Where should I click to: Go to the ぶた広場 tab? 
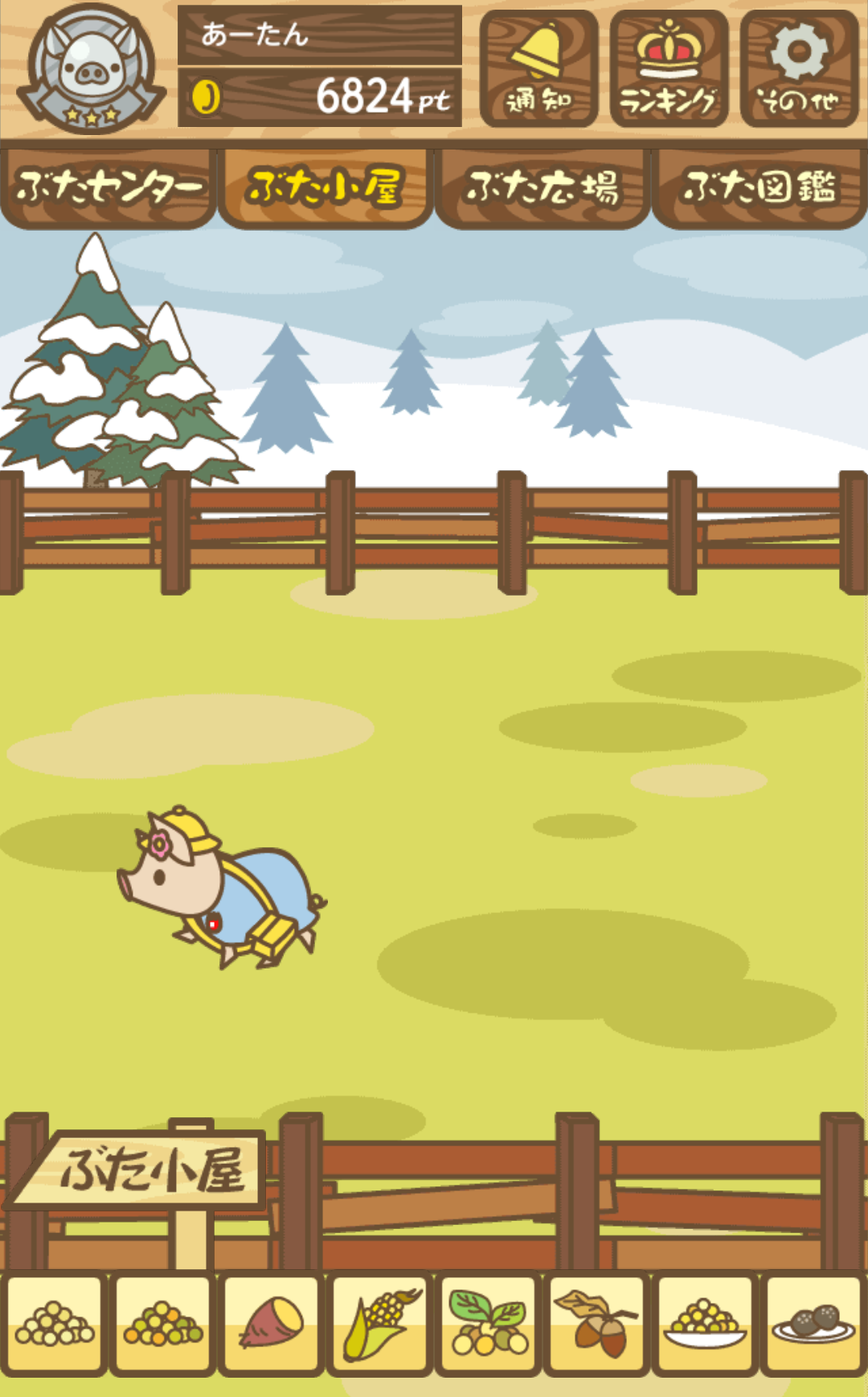[x=542, y=188]
